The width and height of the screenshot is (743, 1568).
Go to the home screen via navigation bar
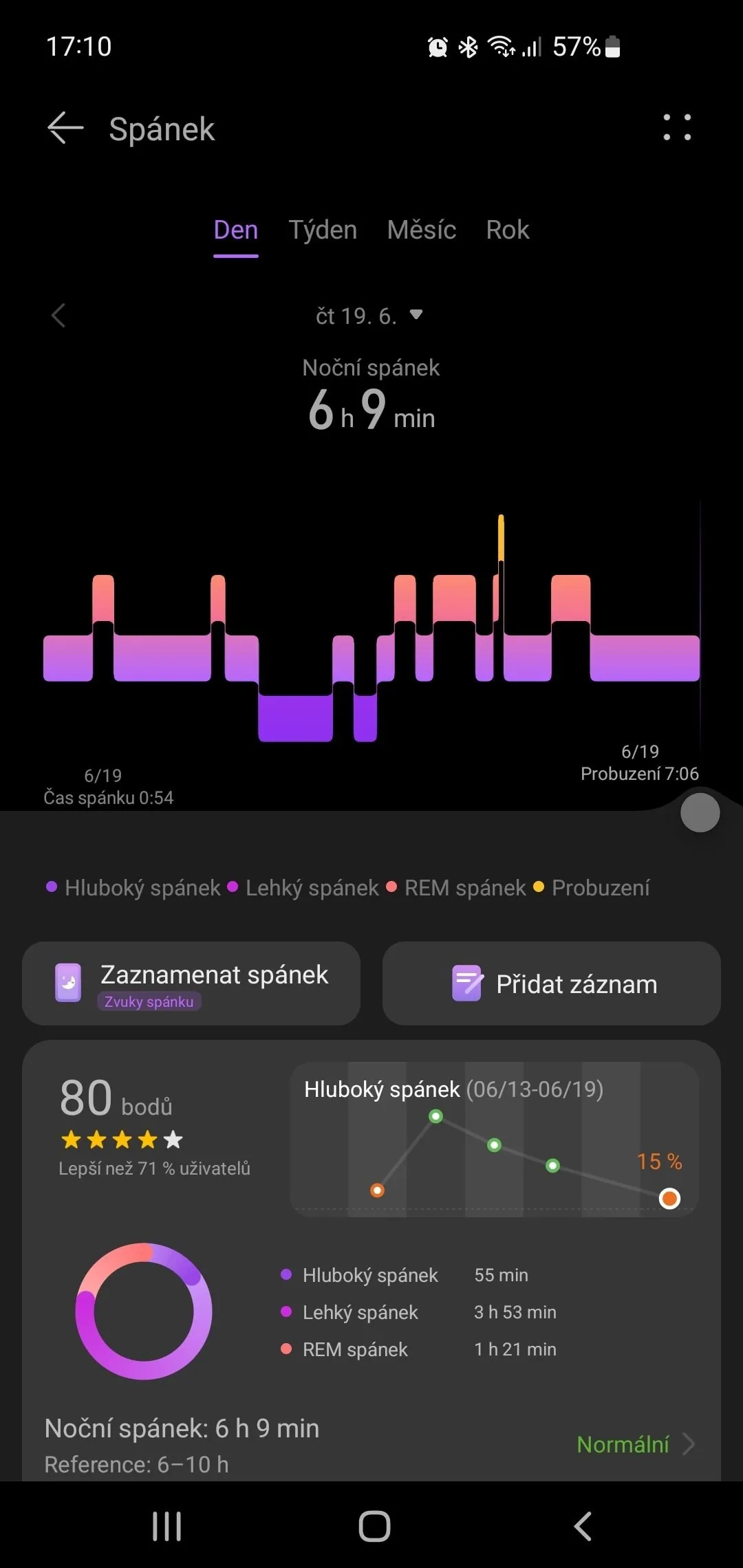pyautogui.click(x=374, y=1526)
